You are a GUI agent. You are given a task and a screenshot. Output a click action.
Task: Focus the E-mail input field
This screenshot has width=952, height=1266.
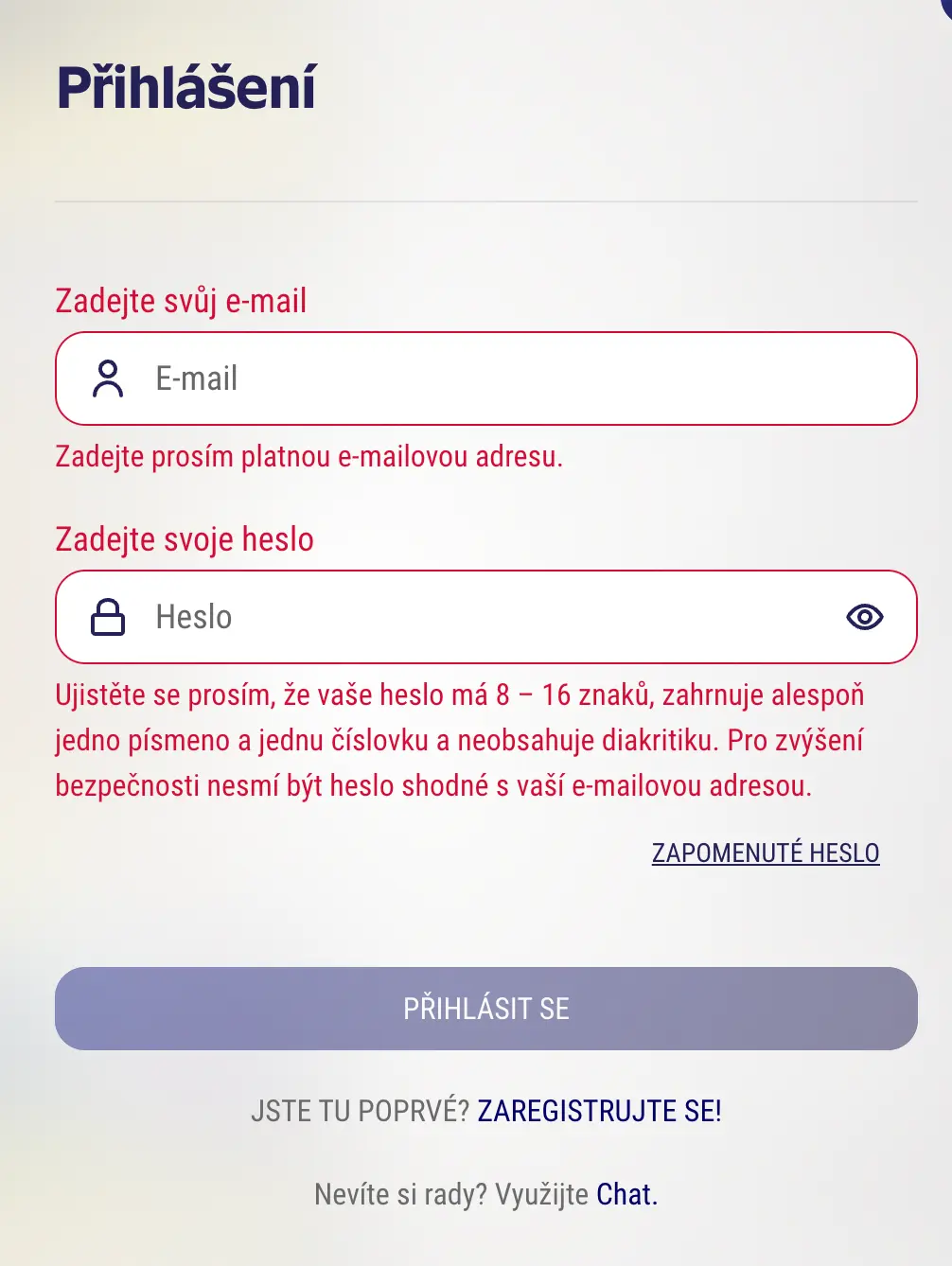(x=511, y=378)
